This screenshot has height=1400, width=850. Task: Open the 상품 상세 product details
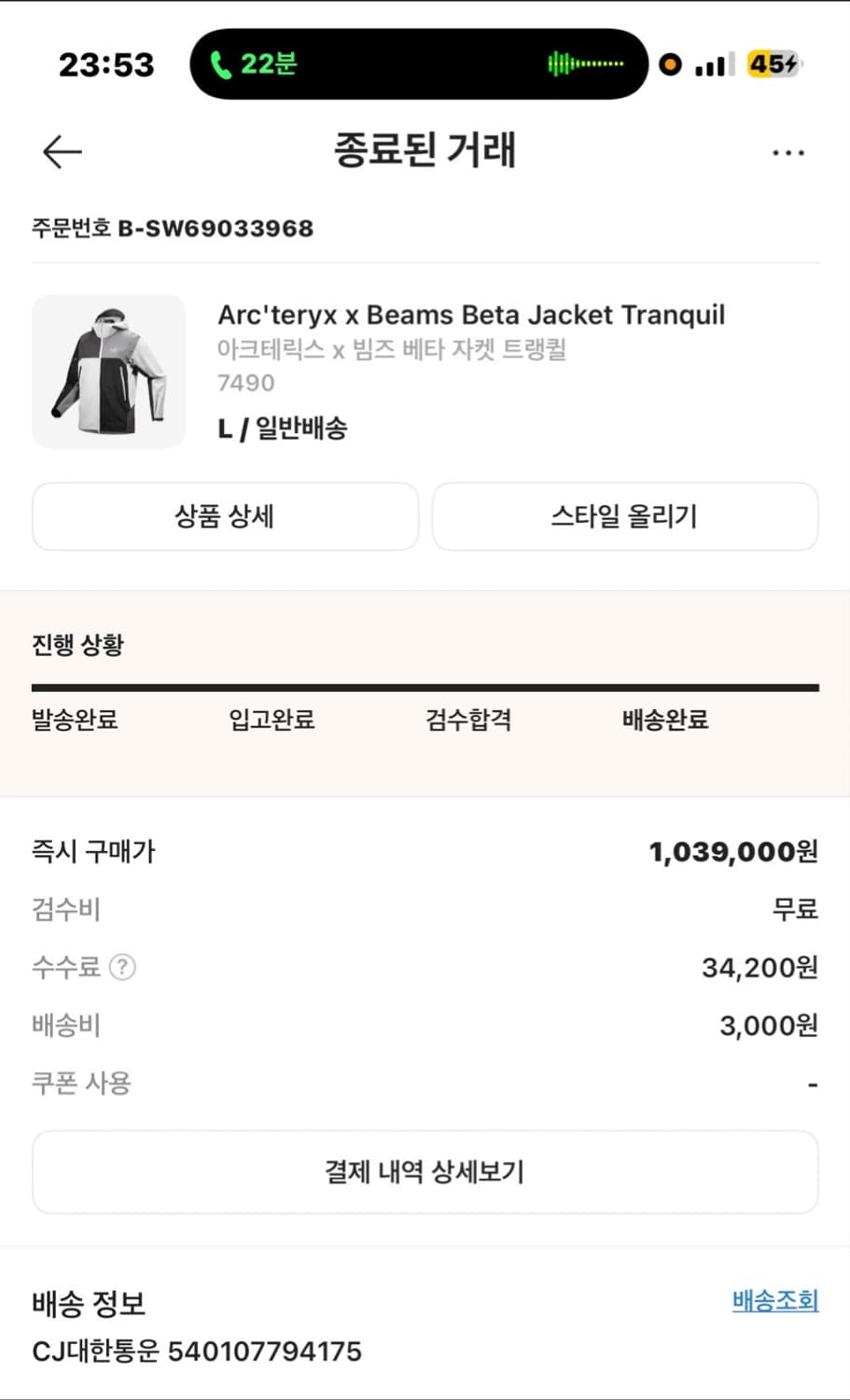225,517
